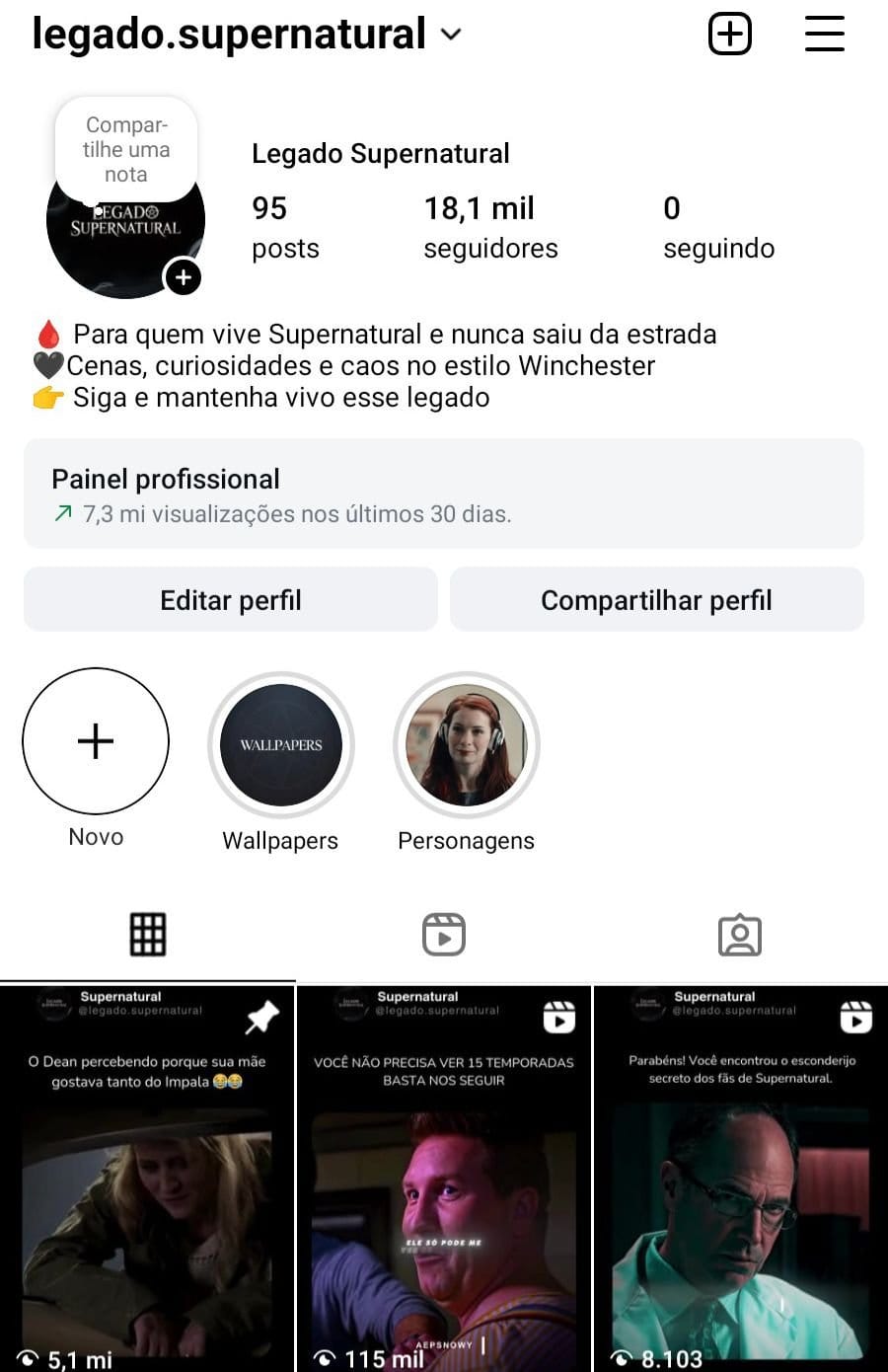Image resolution: width=888 pixels, height=1372 pixels.
Task: Open the hamburger menu icon
Action: (x=824, y=34)
